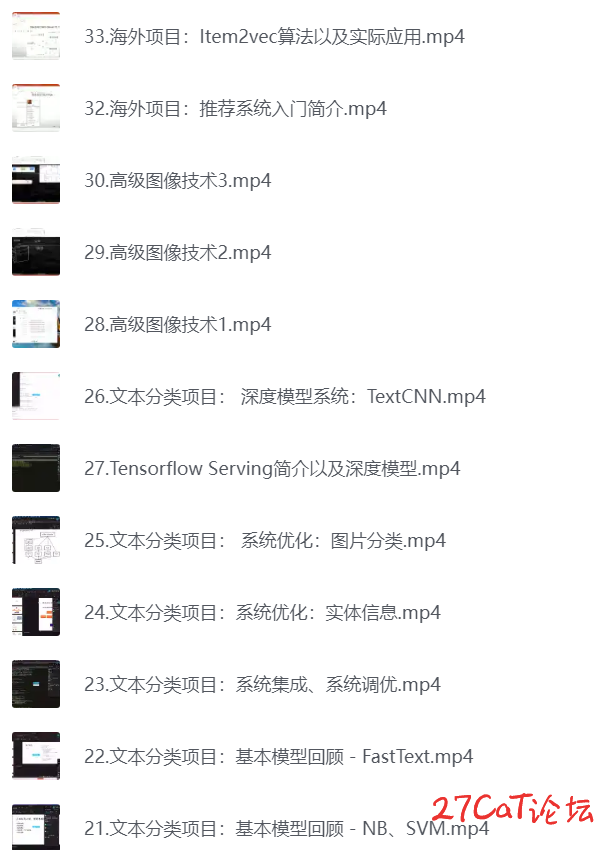Open video 26 深度模型系统 TextCNN.mp4
The image size is (609, 850).
[x=285, y=397]
